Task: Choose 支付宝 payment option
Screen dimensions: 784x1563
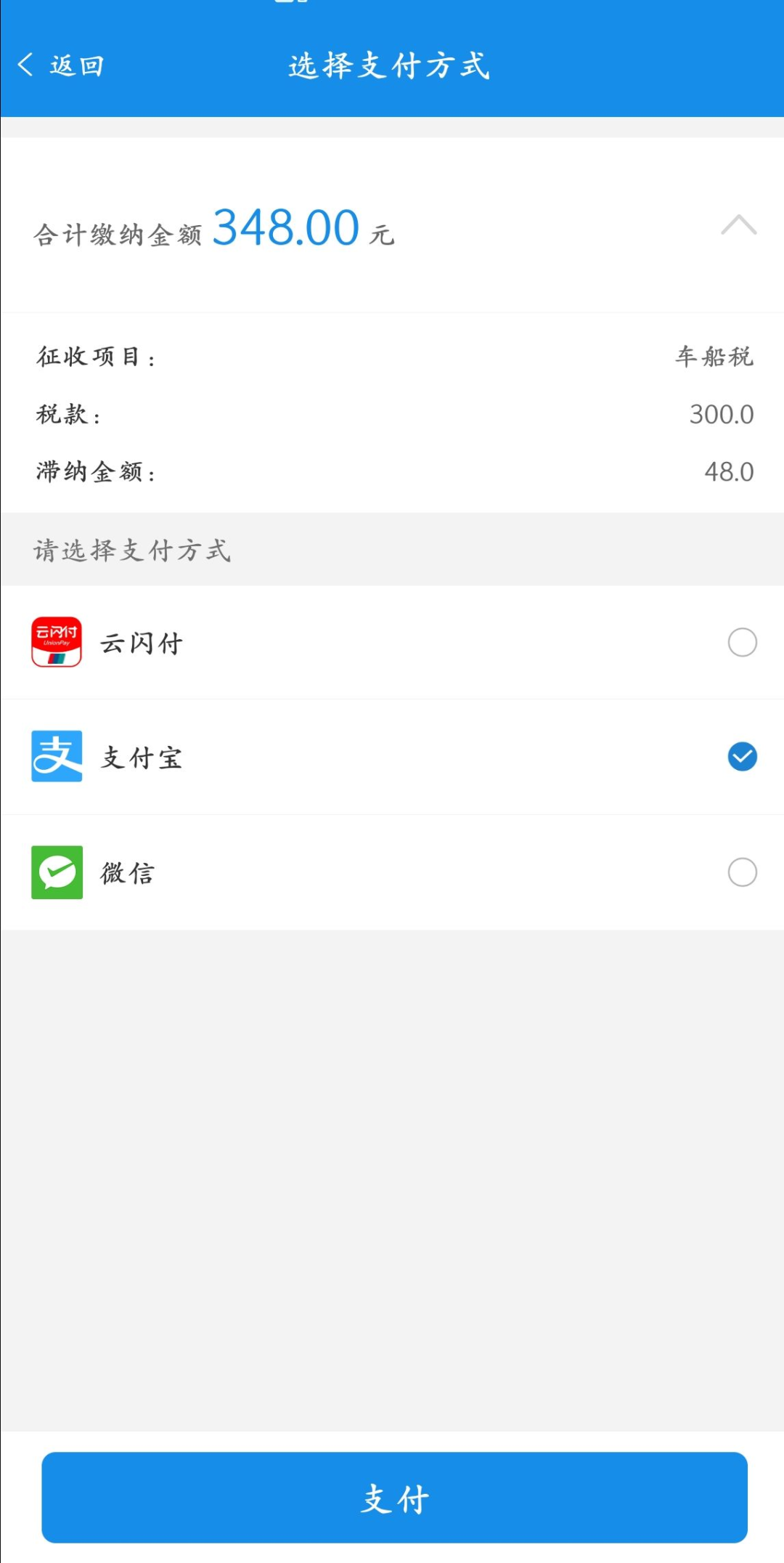Action: point(392,757)
